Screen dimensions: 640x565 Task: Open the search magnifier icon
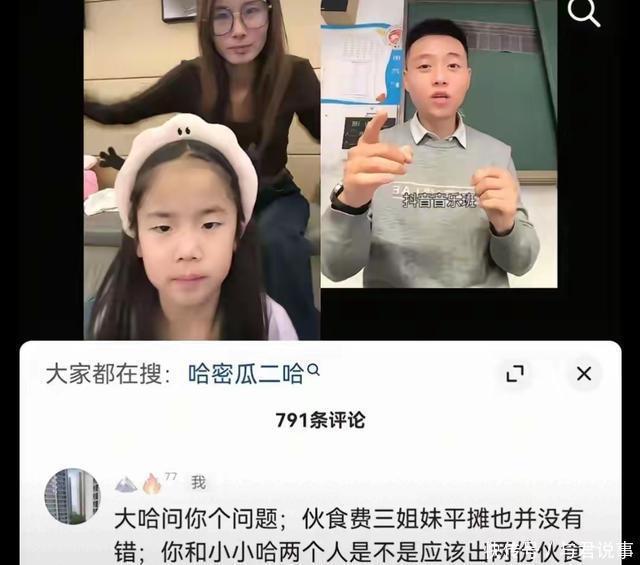584,12
